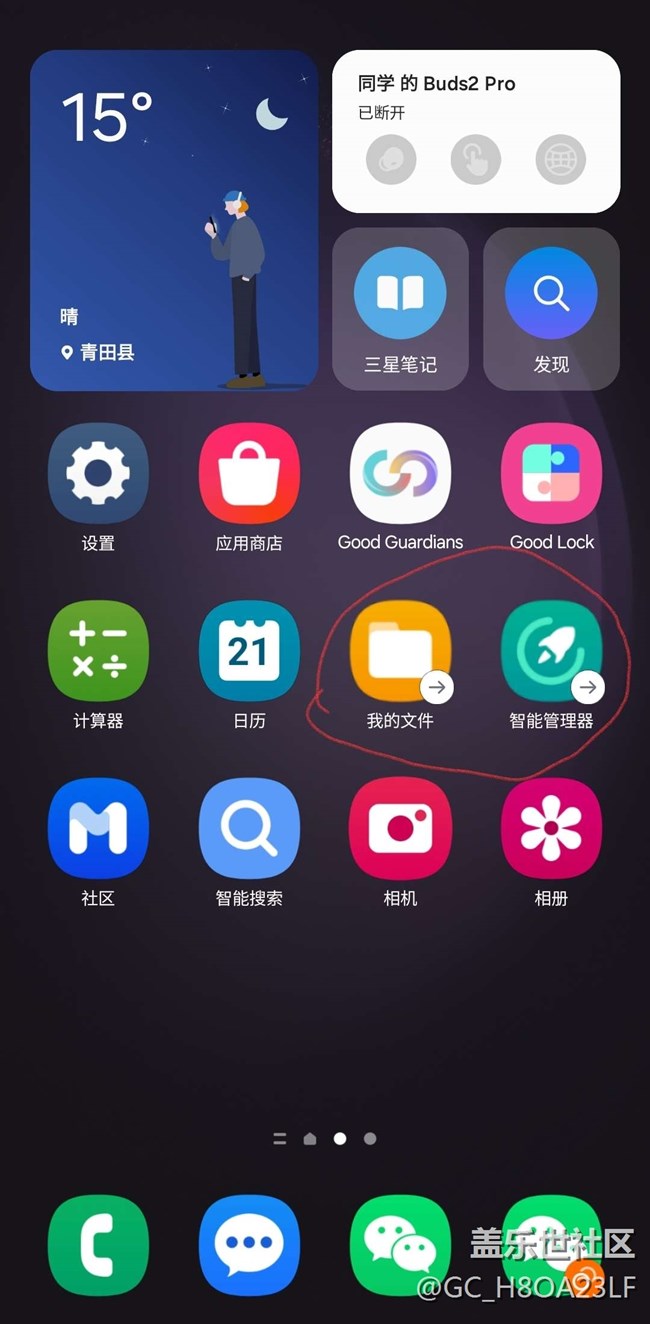Open 社区 app
The width and height of the screenshot is (650, 1324).
click(98, 829)
